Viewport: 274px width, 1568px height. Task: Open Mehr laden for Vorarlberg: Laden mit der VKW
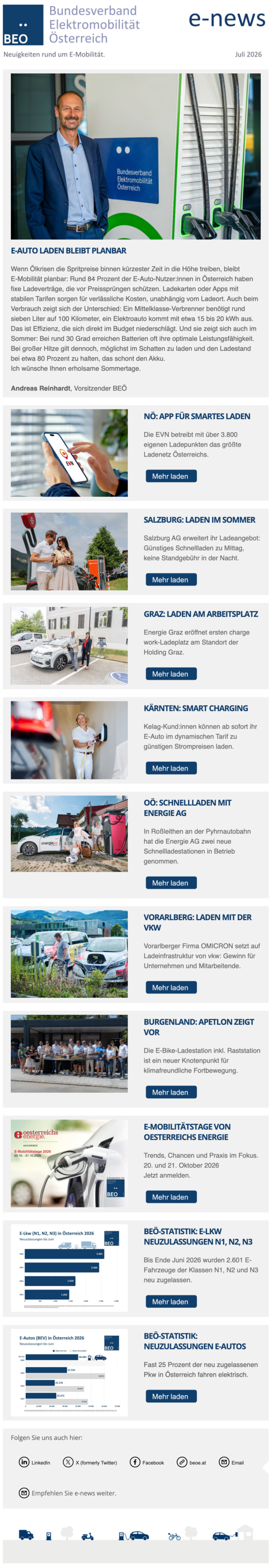coord(170,986)
